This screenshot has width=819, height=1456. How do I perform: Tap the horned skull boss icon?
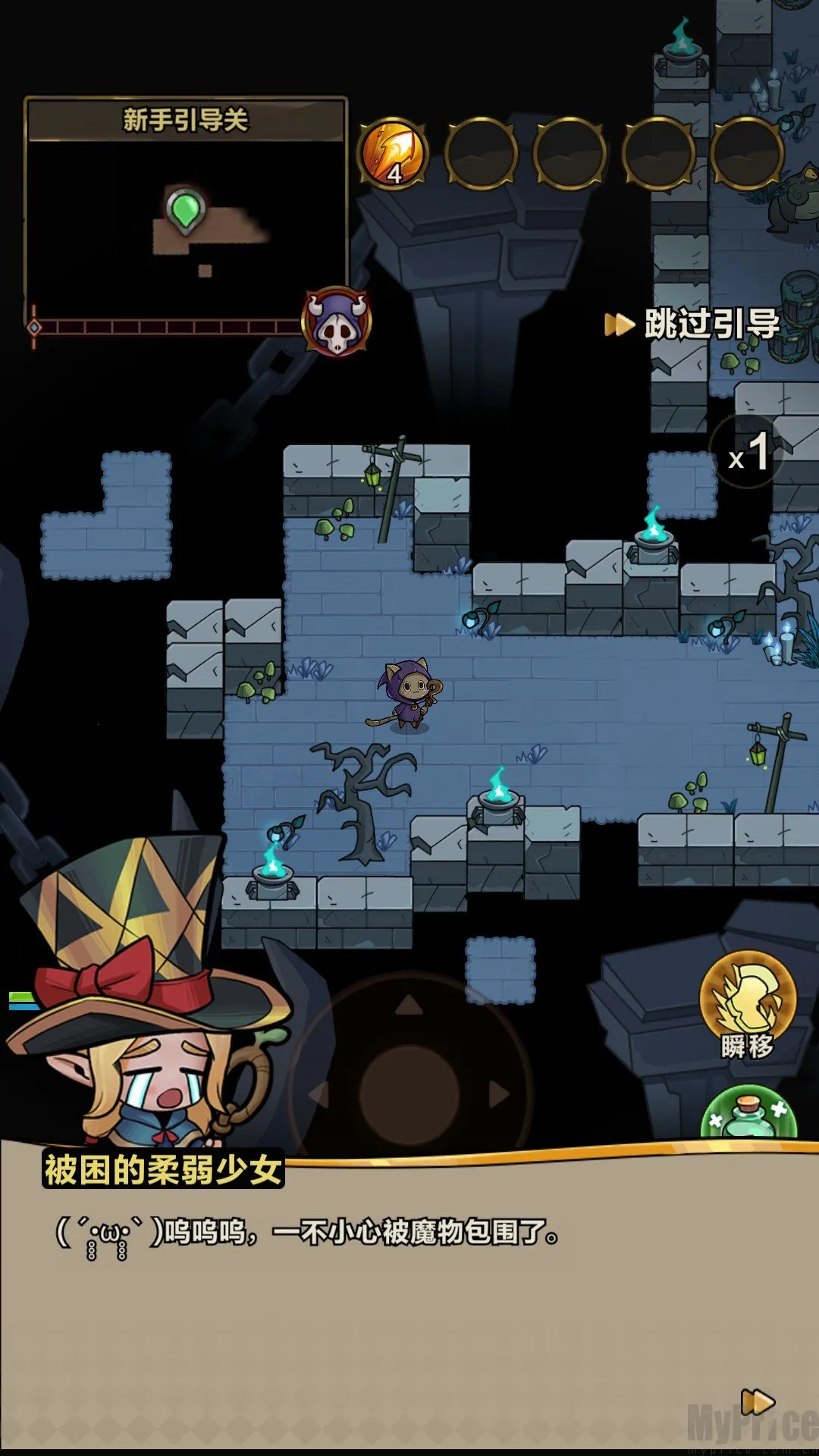[x=337, y=321]
